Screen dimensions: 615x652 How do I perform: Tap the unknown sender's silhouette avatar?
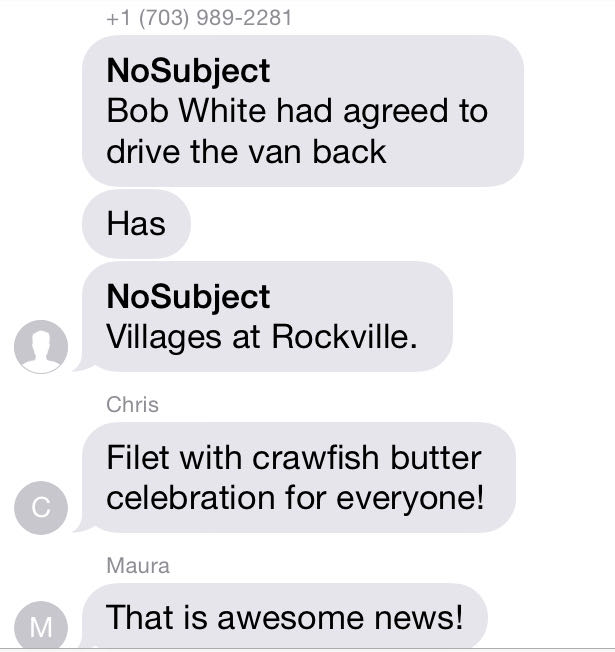tap(40, 348)
